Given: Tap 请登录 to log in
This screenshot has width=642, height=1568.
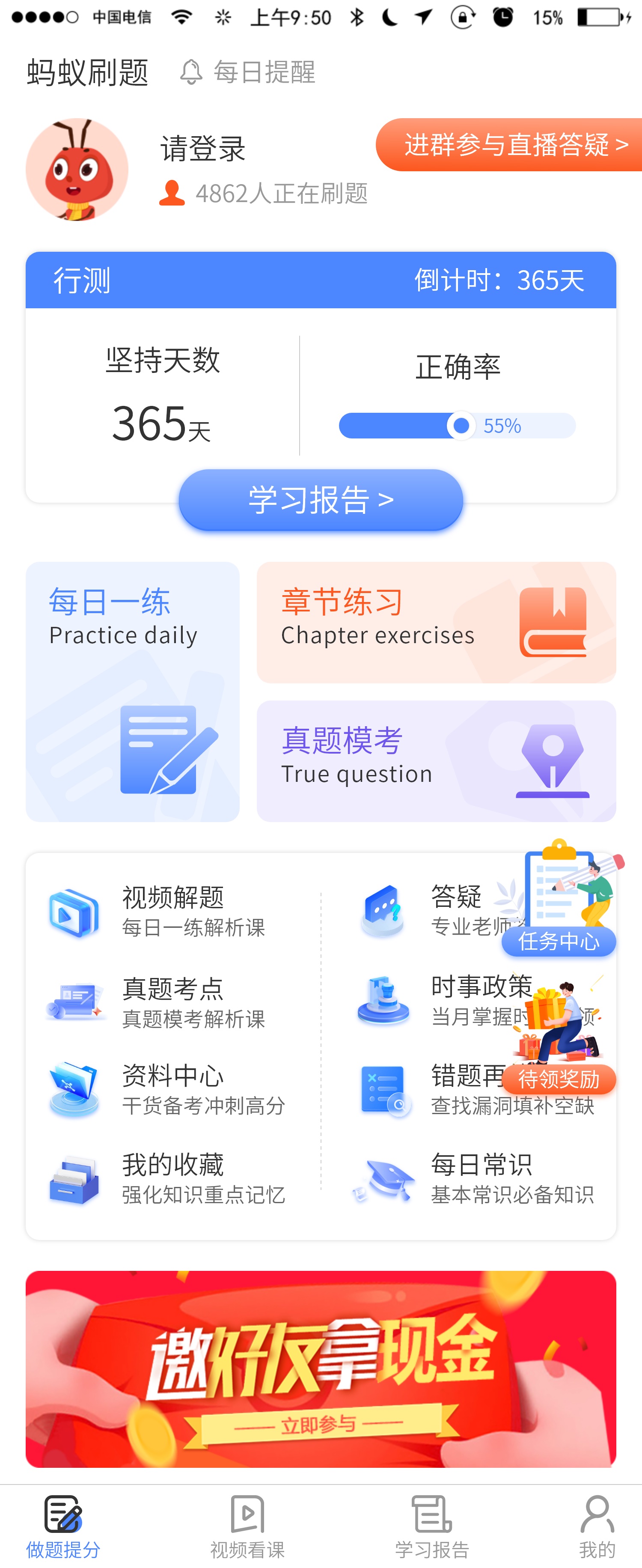Looking at the screenshot, I should (202, 149).
